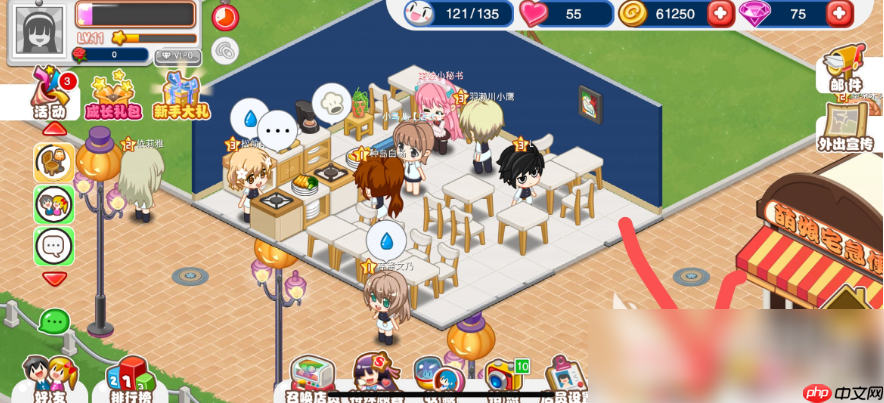Open the camera album with badge 10

(x=504, y=378)
